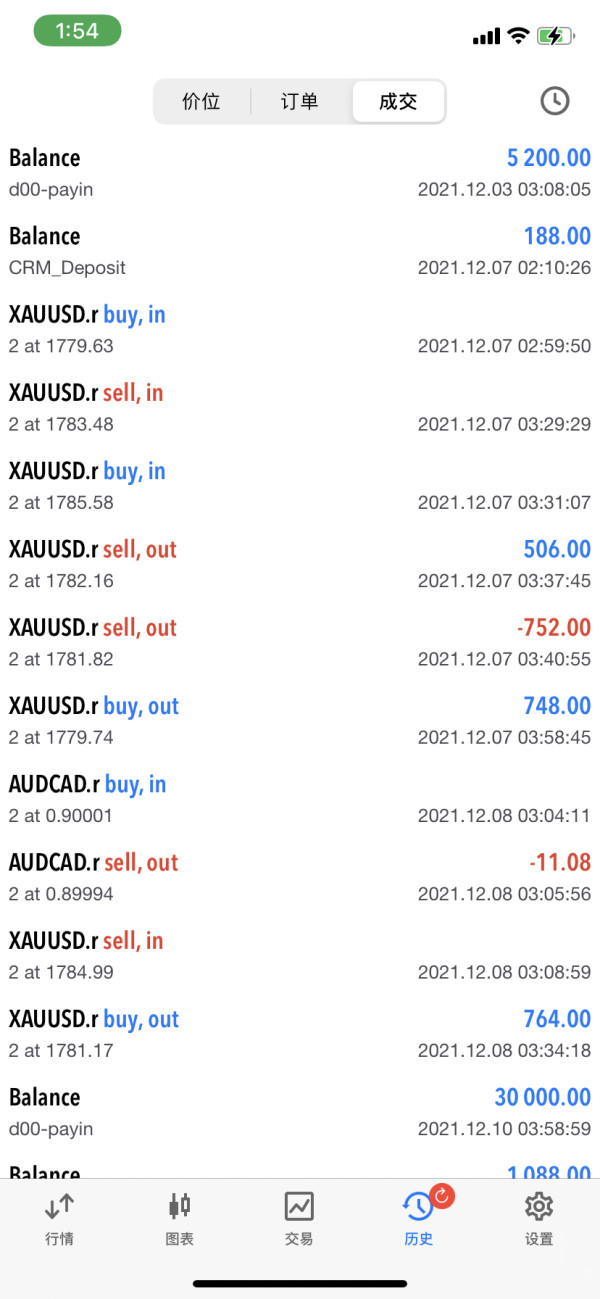Go to the 行情 tab
The height and width of the screenshot is (1299, 600).
coord(60,1219)
